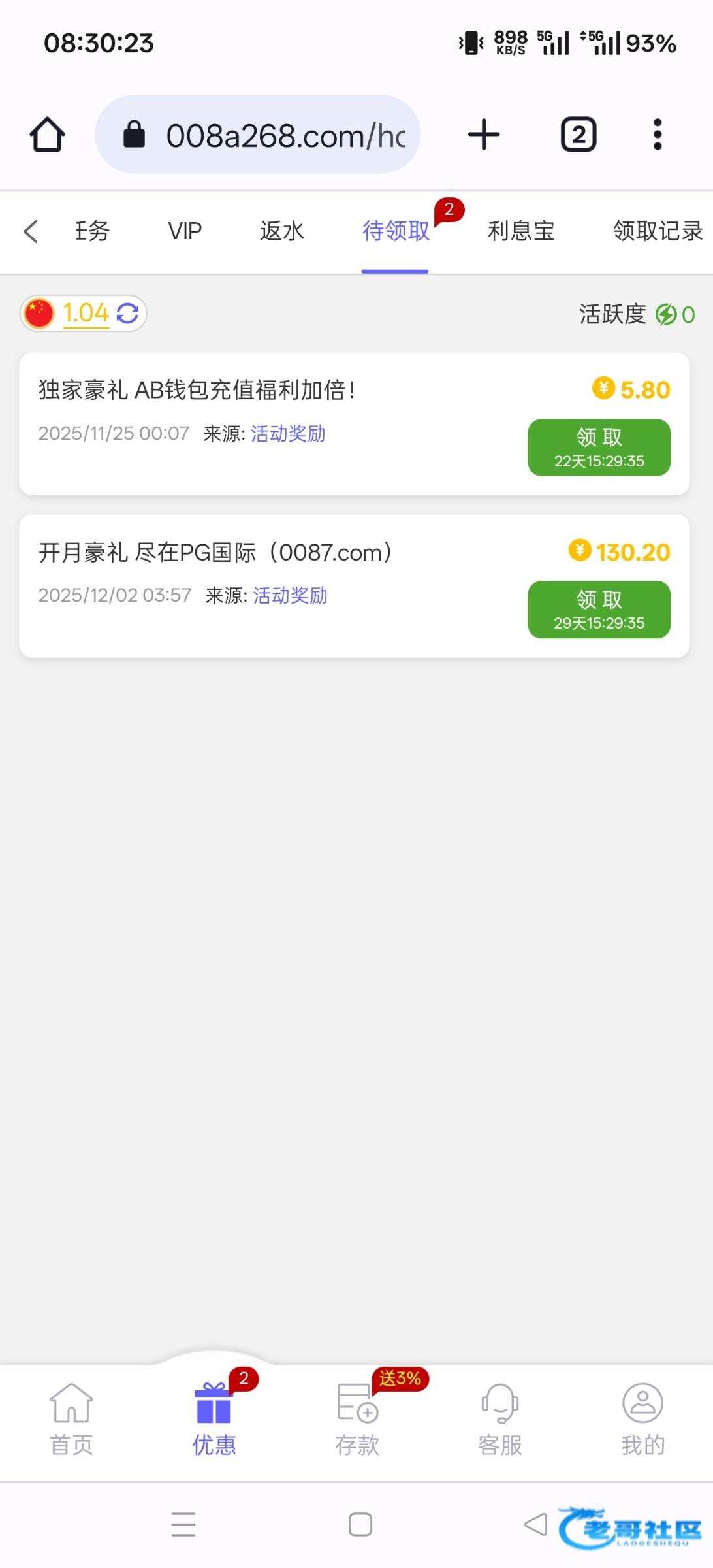This screenshot has height=1568, width=713.
Task: Go to 首页 in bottom navigation
Action: [72, 1418]
